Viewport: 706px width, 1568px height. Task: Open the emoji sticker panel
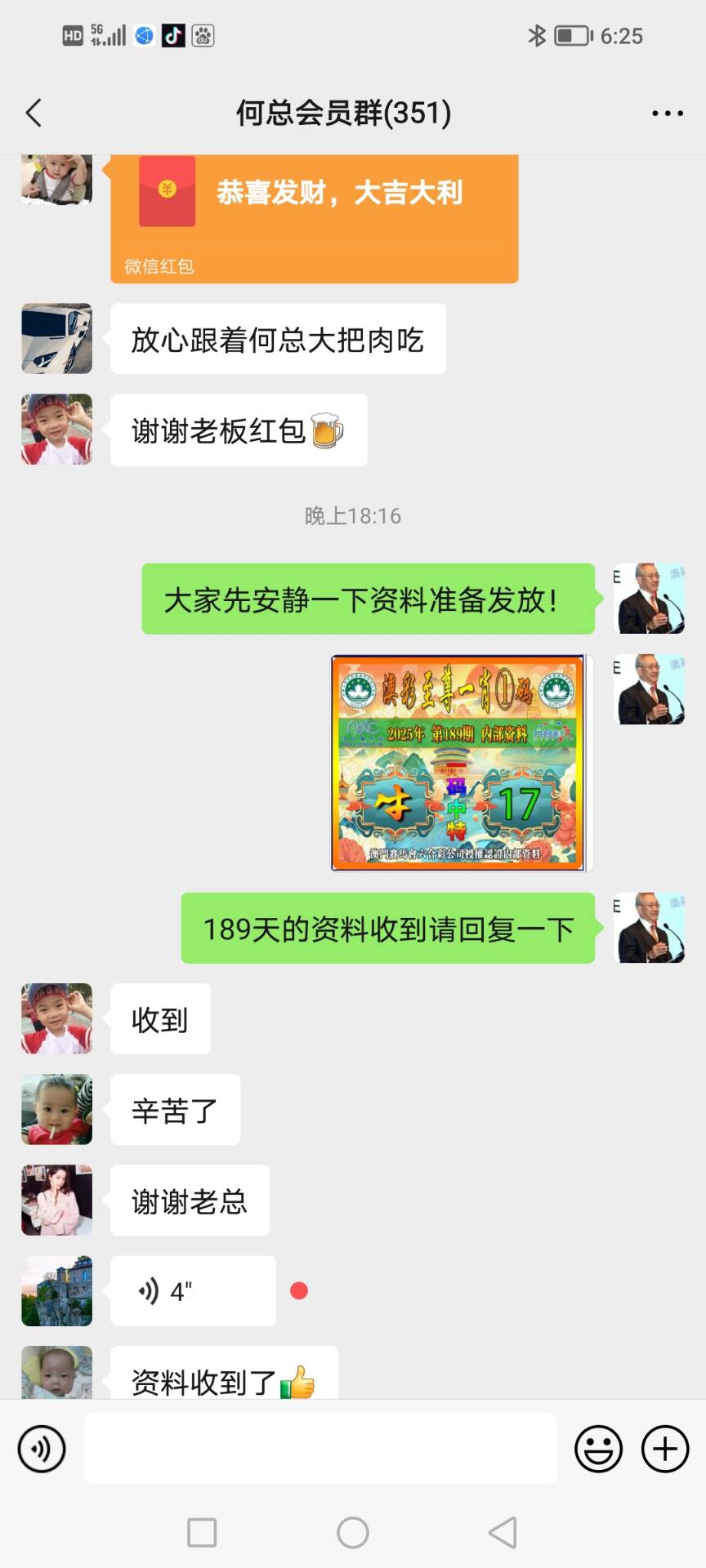pyautogui.click(x=598, y=1449)
